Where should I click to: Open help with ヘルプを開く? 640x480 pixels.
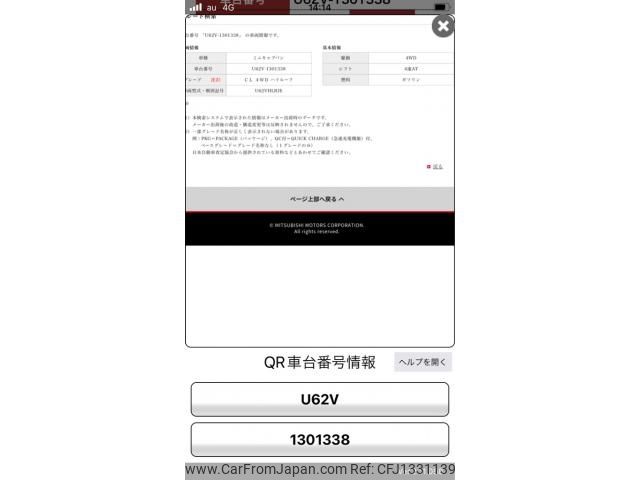[x=422, y=362]
